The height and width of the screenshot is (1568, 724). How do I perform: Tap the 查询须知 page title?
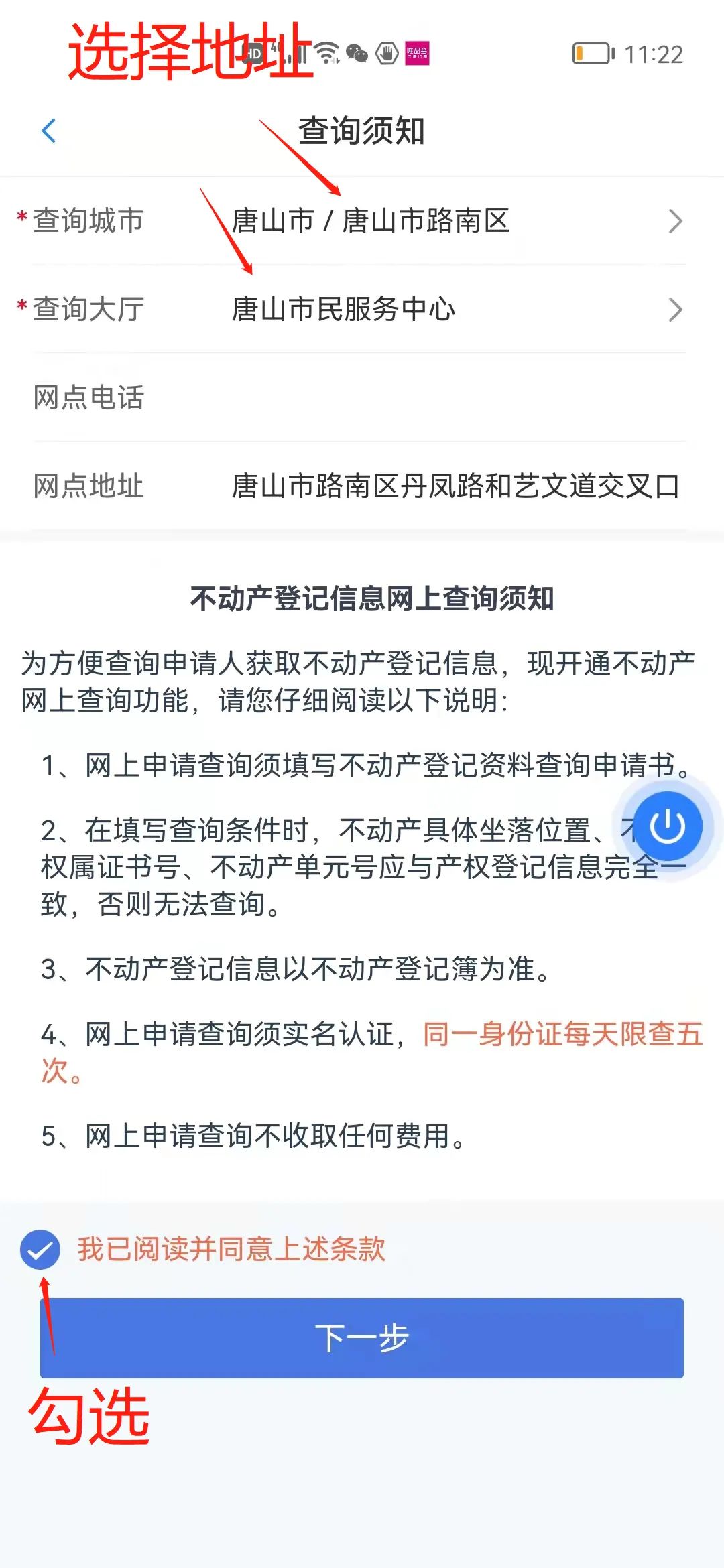362,131
